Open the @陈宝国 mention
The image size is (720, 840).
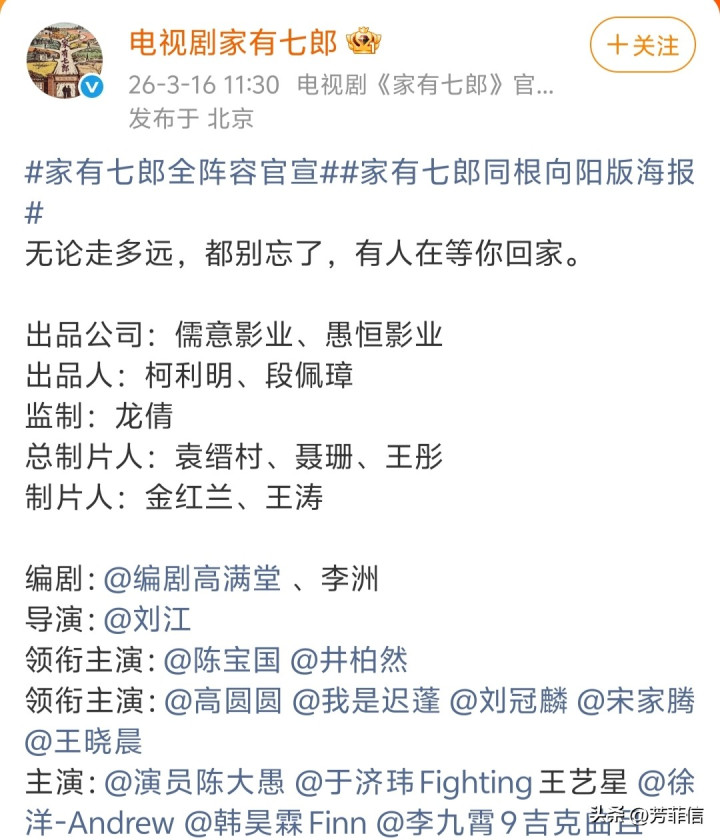point(222,660)
